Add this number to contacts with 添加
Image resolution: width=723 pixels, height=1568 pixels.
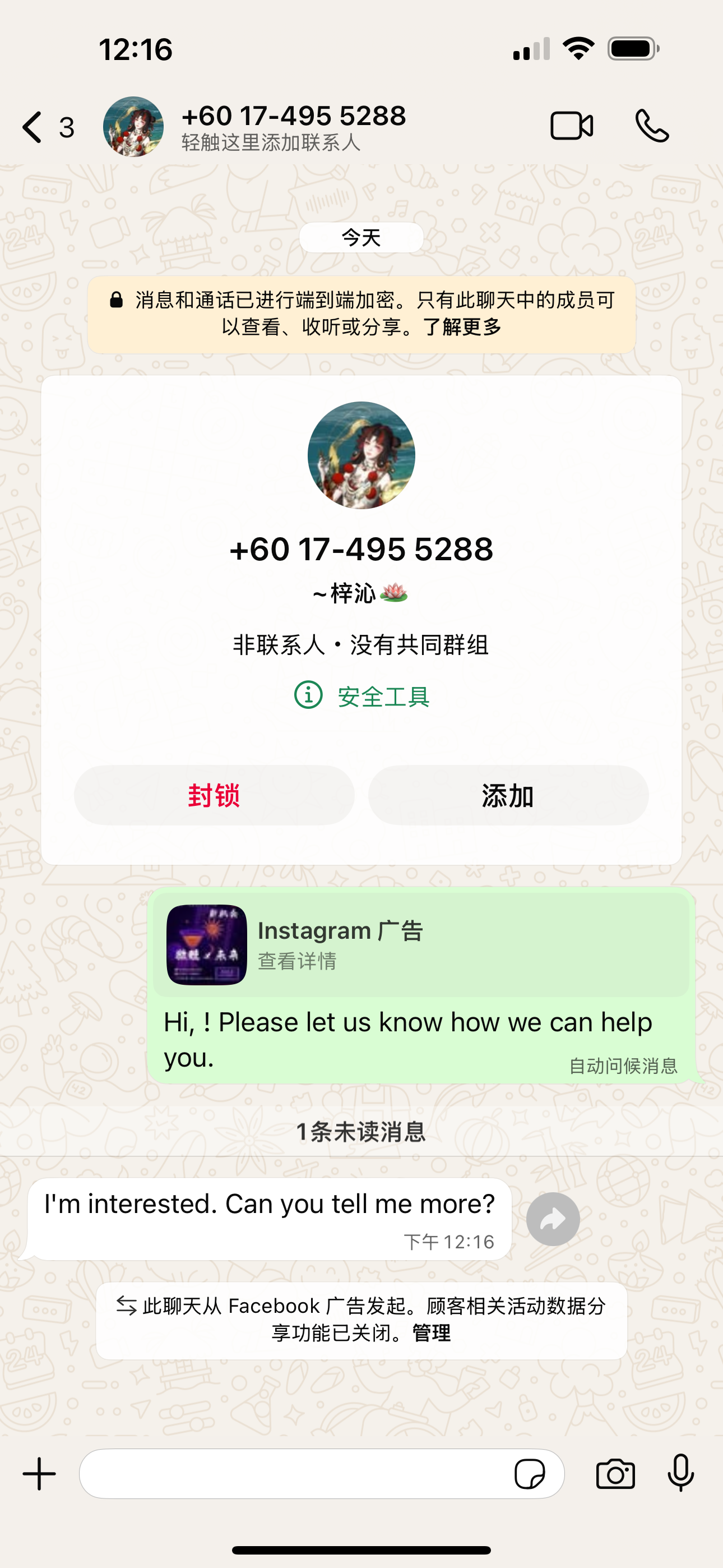click(508, 796)
